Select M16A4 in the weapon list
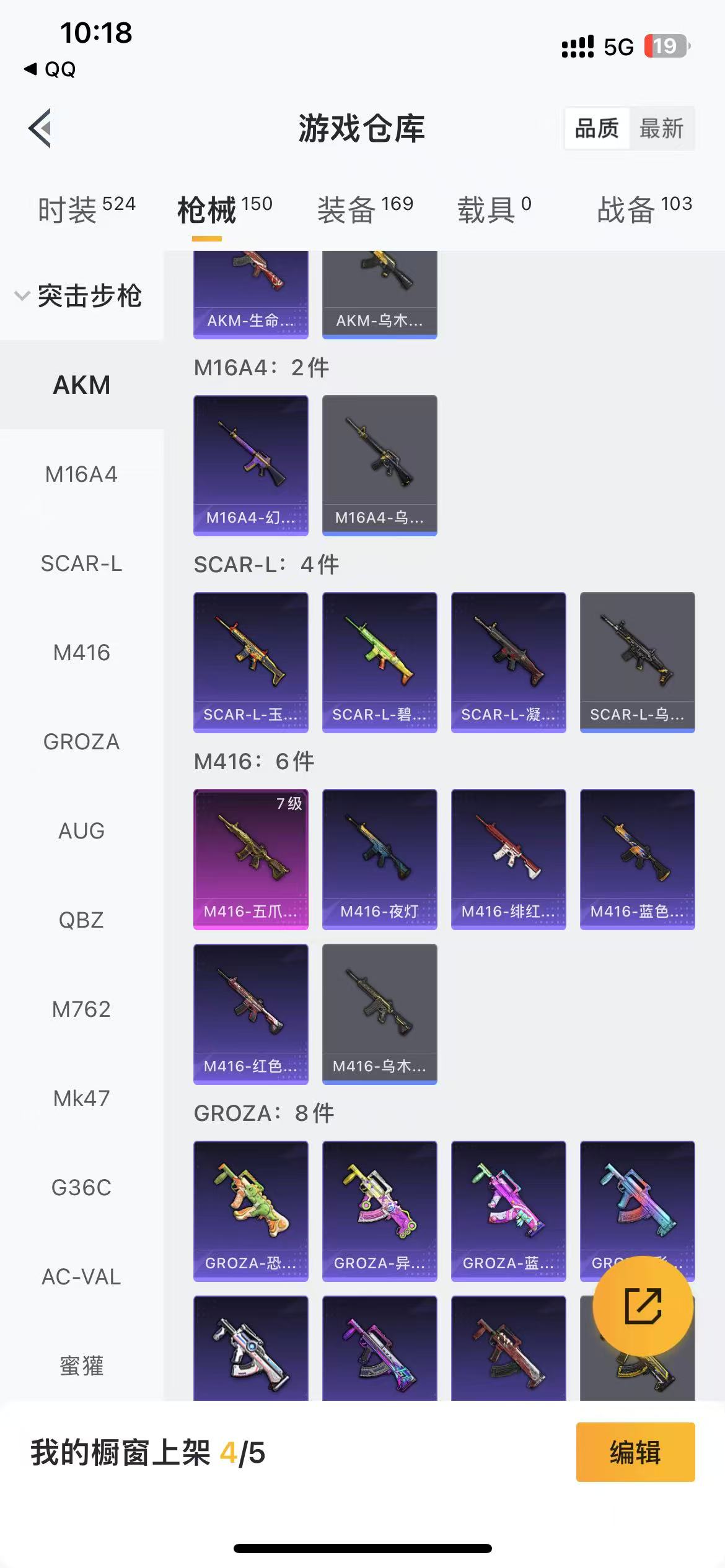The width and height of the screenshot is (725, 1568). point(81,474)
